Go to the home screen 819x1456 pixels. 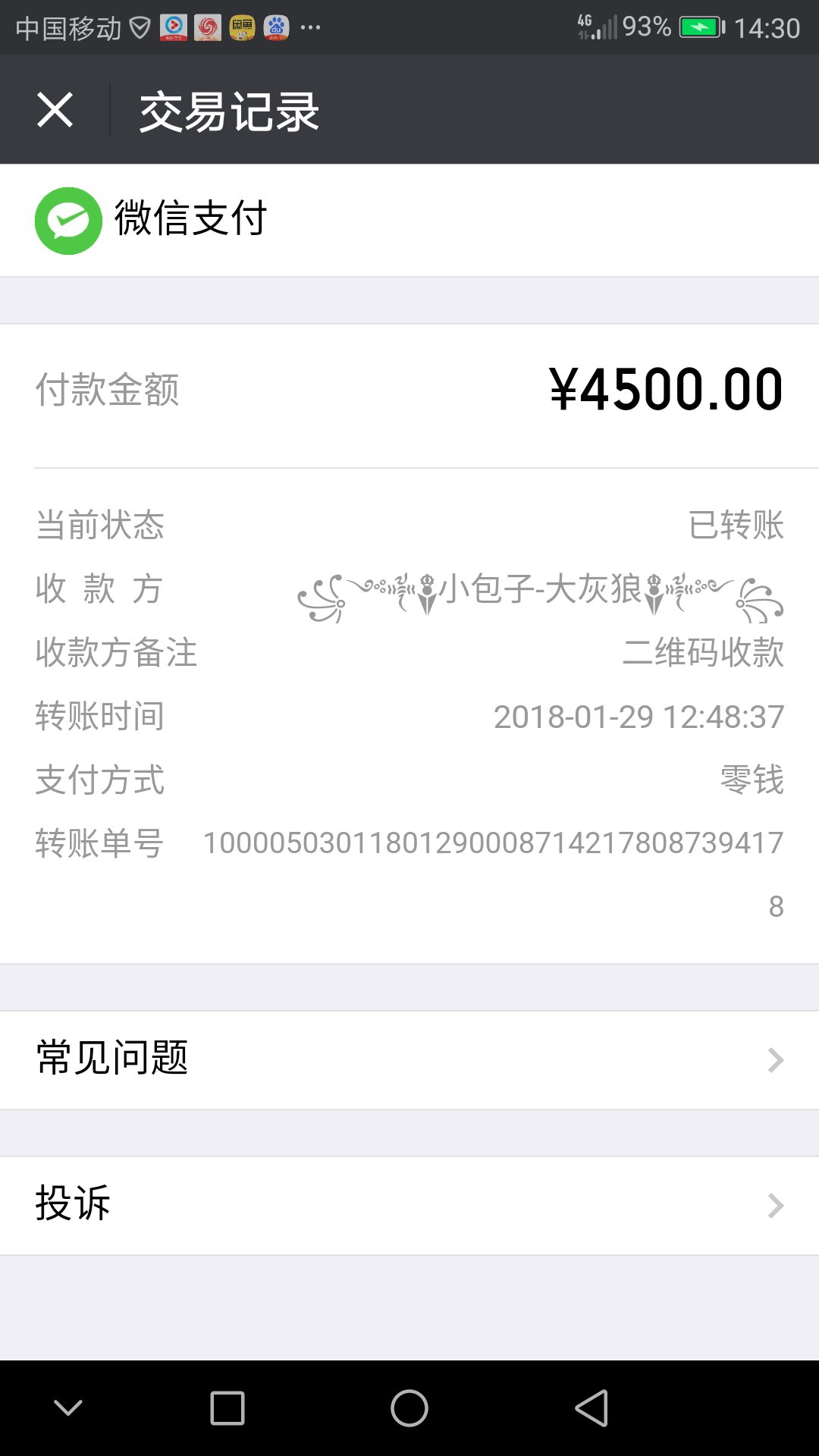(409, 1408)
